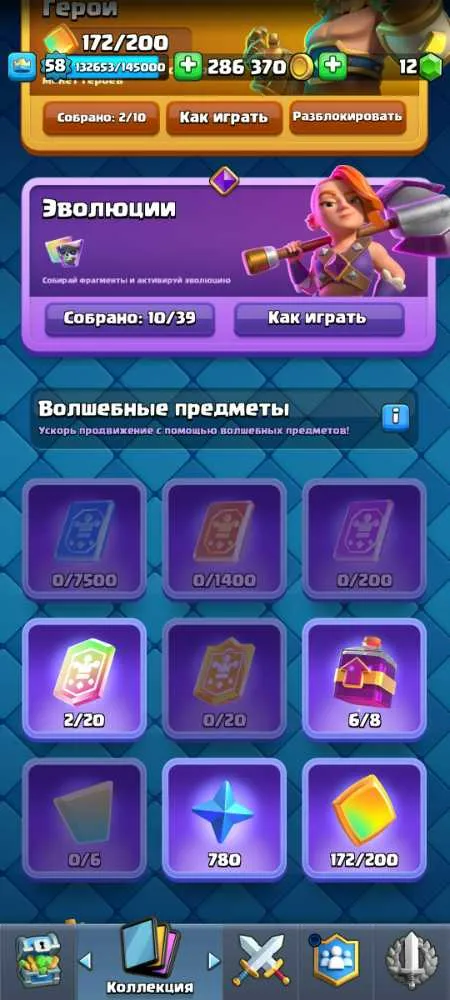This screenshot has width=450, height=1000.
Task: Switch to the shop chest tab
Action: [38, 960]
